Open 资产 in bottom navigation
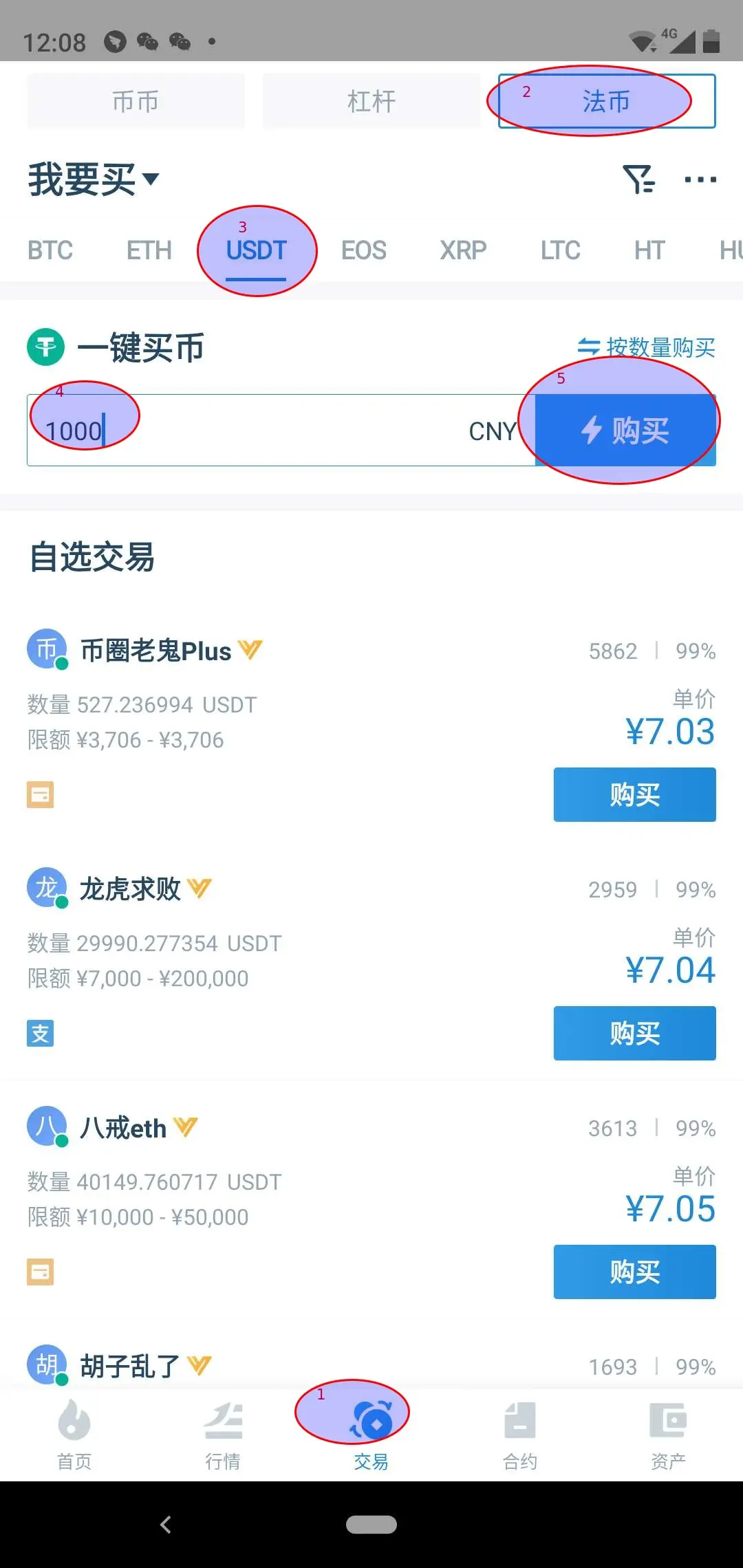743x1568 pixels. click(668, 1434)
